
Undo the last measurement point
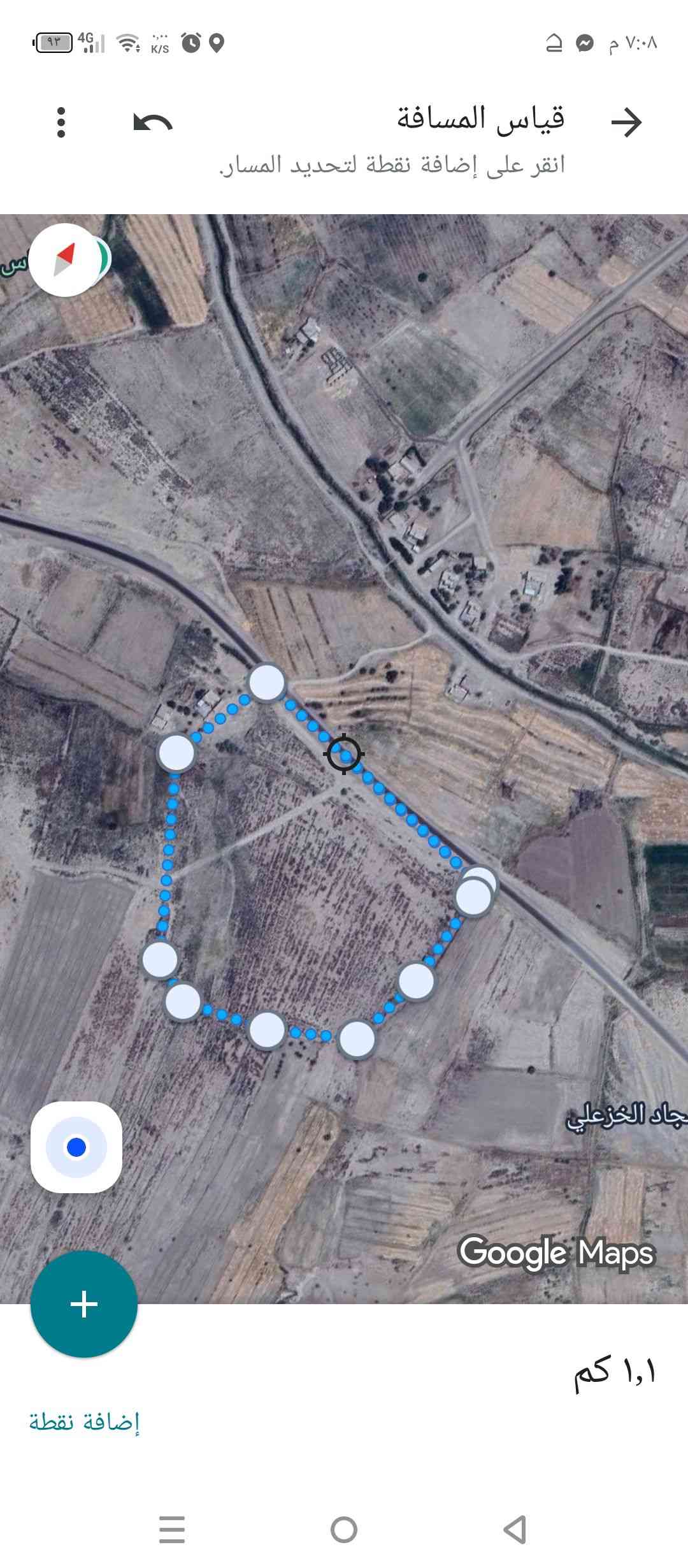(153, 122)
